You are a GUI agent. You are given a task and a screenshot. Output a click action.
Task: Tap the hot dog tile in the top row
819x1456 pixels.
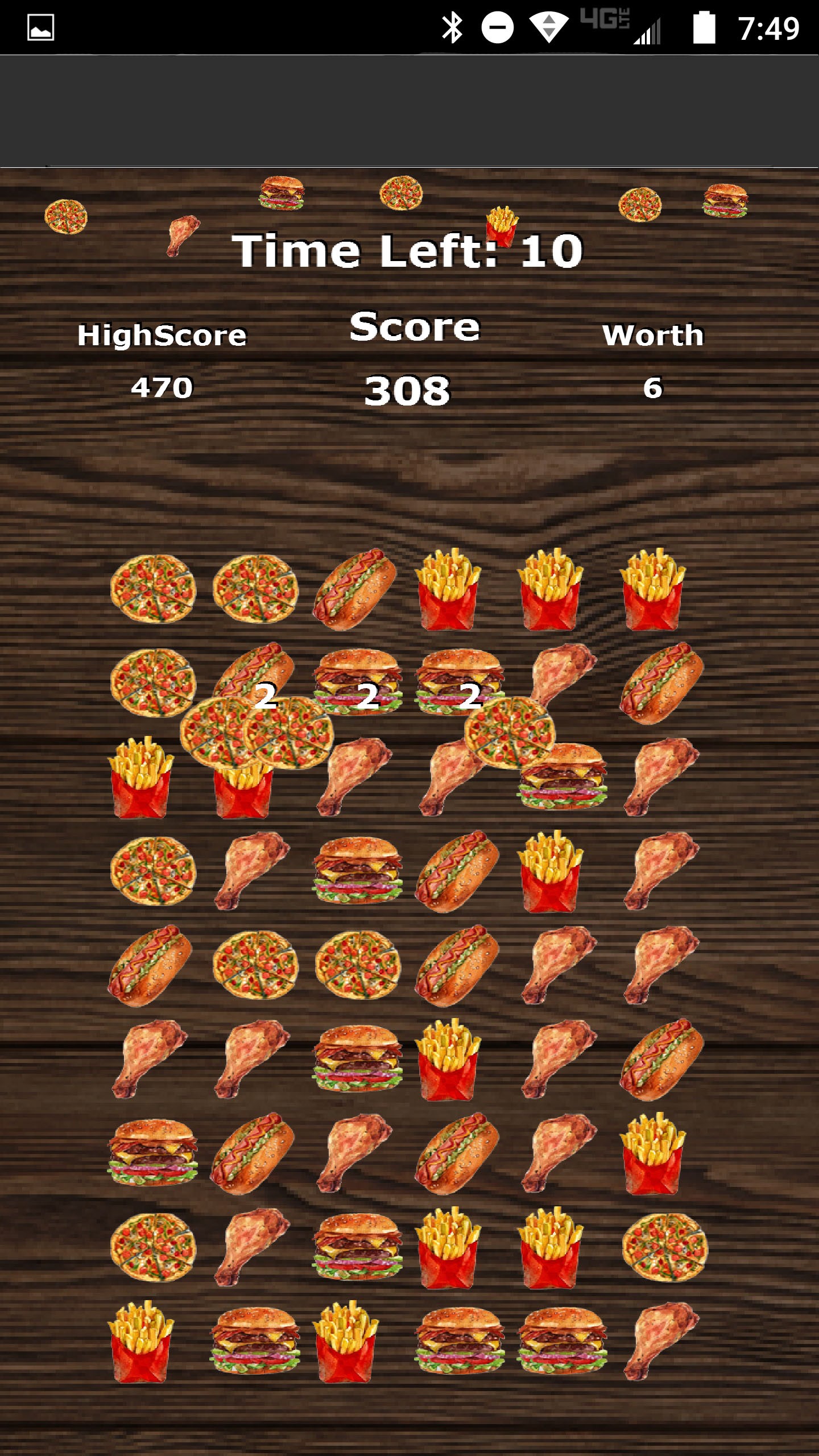(355, 590)
